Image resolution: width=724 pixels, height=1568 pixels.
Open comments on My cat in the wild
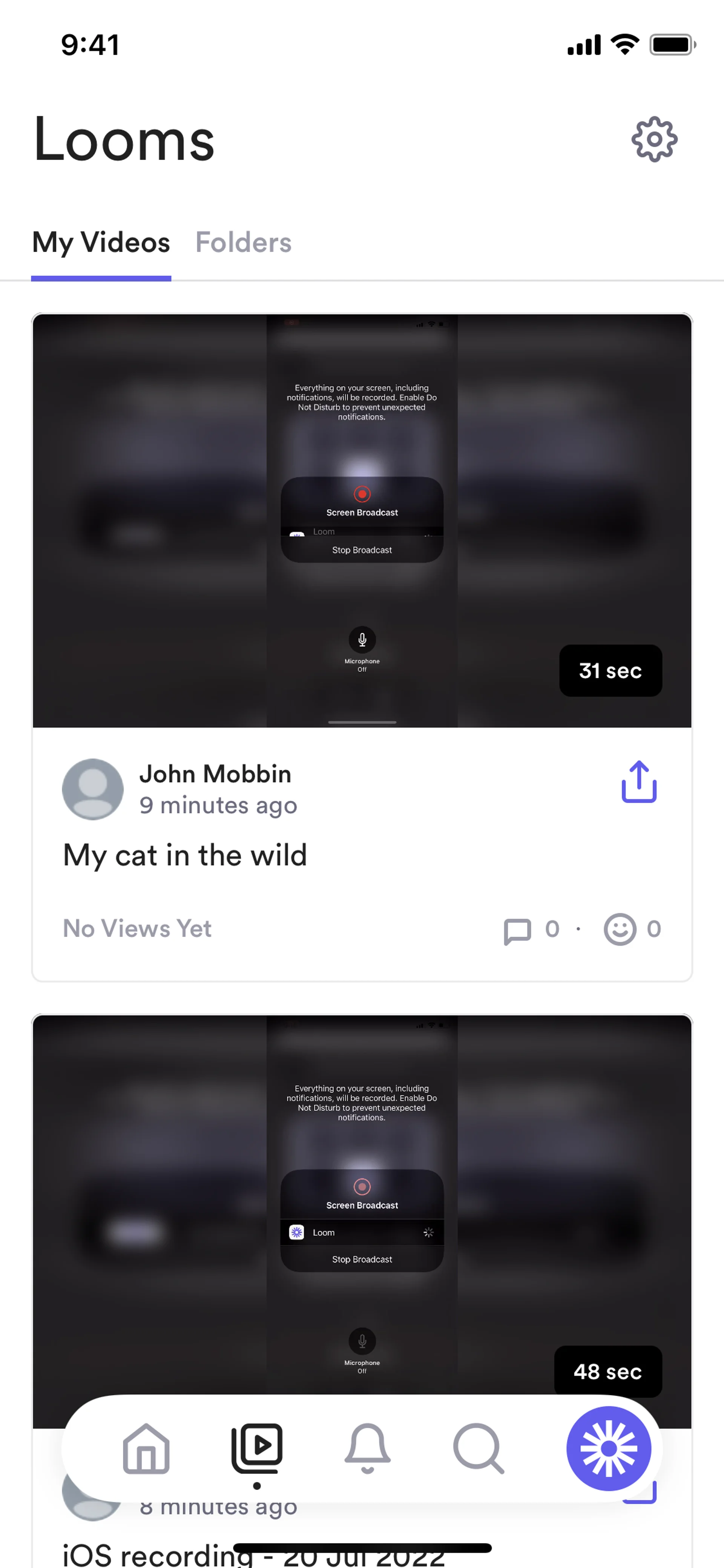(x=518, y=929)
